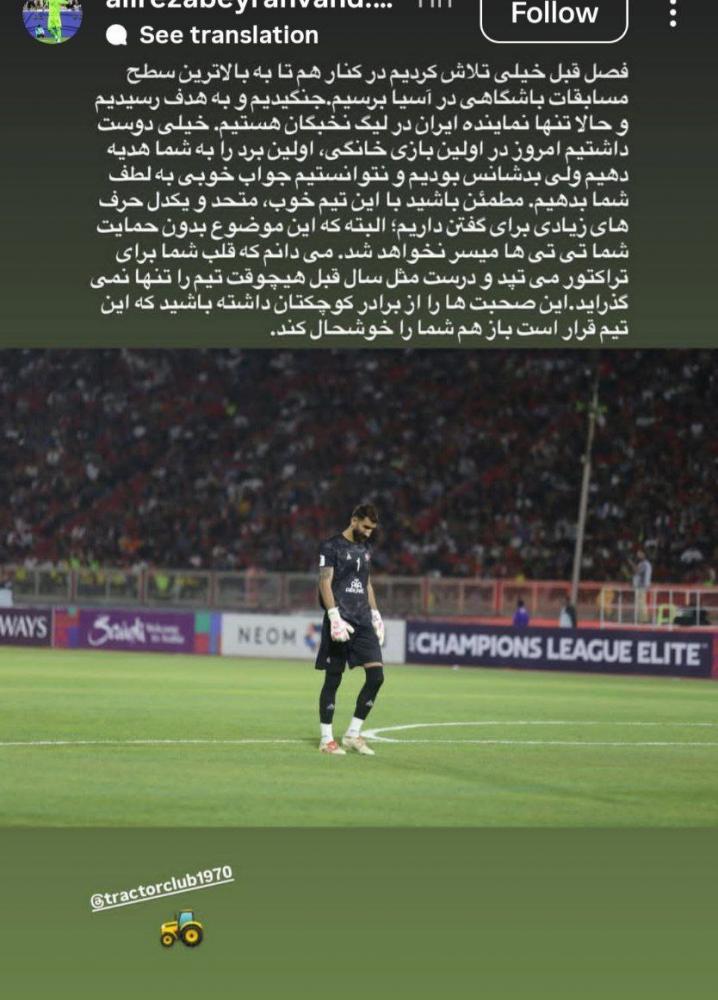Image resolution: width=718 pixels, height=1000 pixels.
Task: Open the story overflow menu
Action: 675,12
